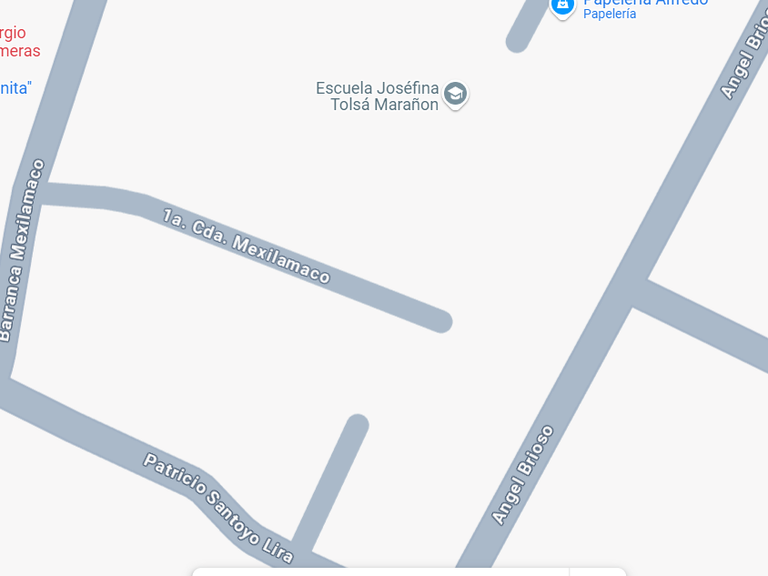Open the Escuela Joséfina Tolsá Marañon school marker
The height and width of the screenshot is (576, 768).
pyautogui.click(x=456, y=95)
